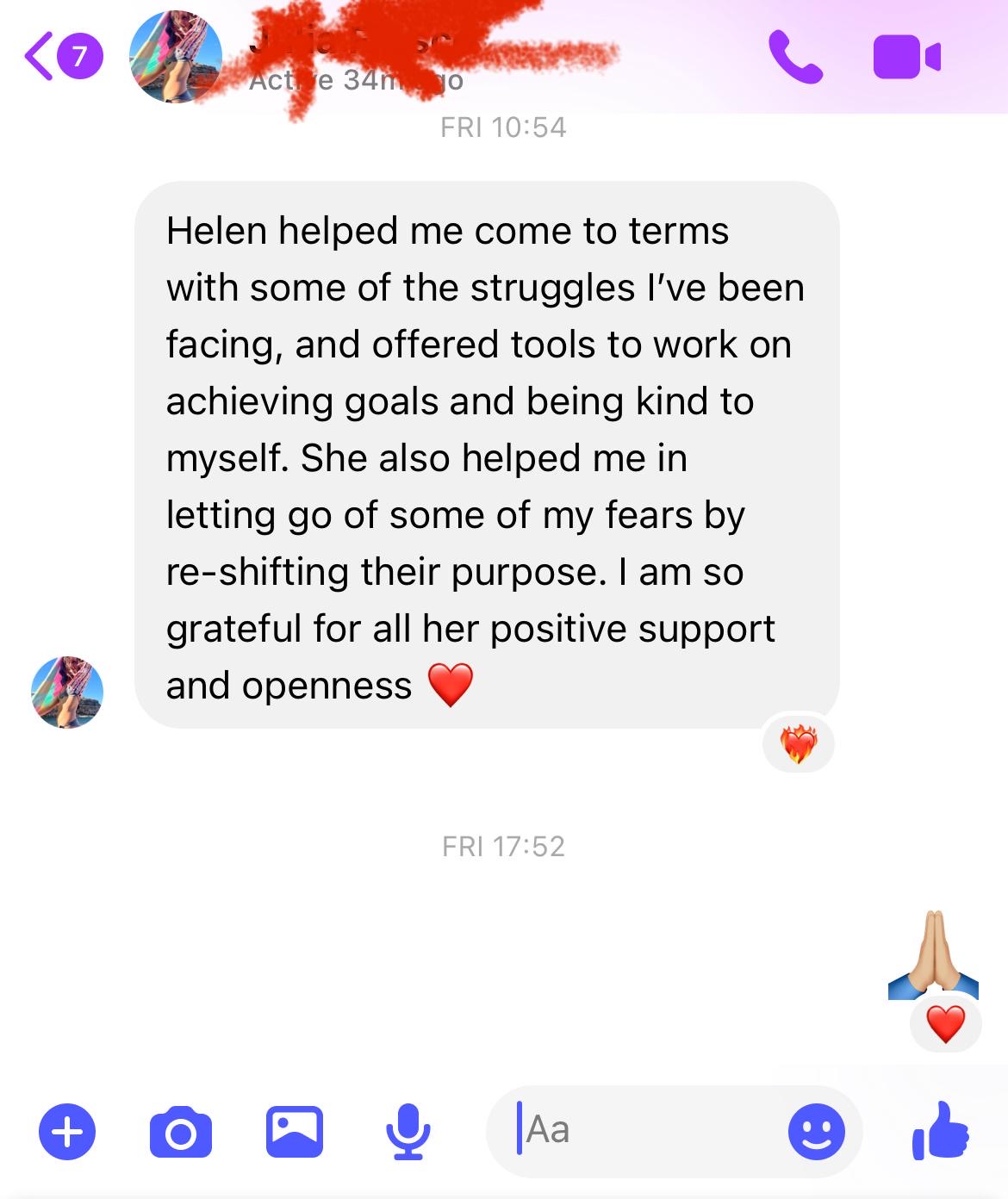Start a video call
This screenshot has width=1008, height=1199.
[906, 57]
